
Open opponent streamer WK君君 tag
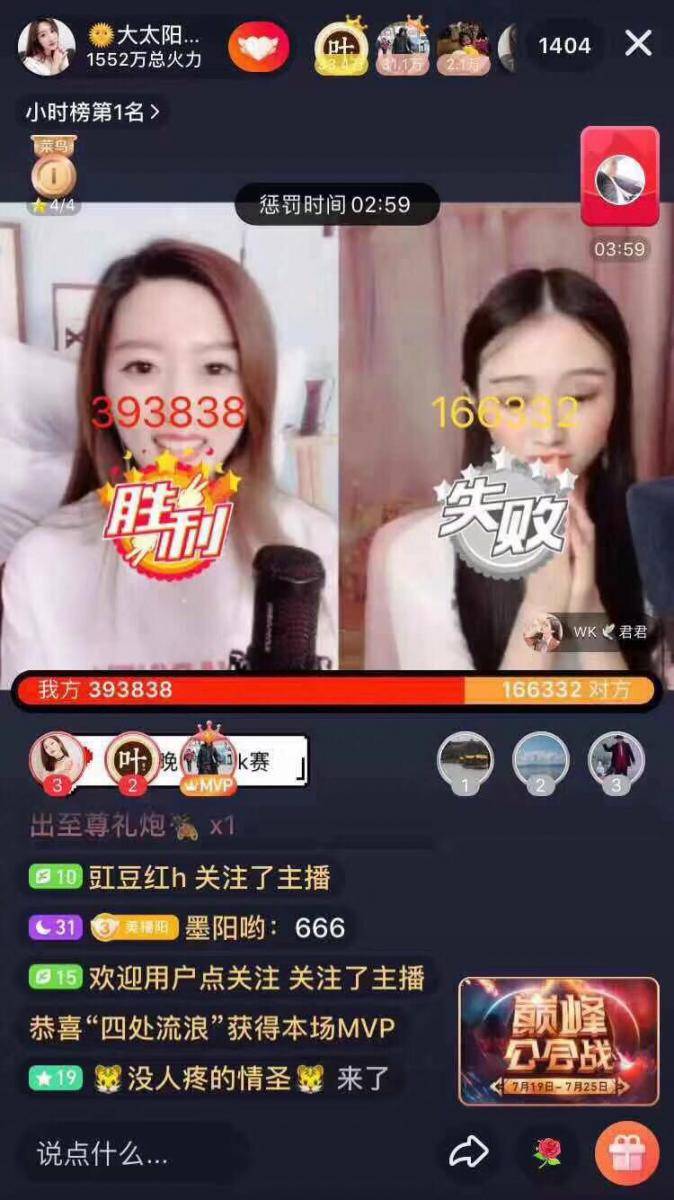(590, 632)
